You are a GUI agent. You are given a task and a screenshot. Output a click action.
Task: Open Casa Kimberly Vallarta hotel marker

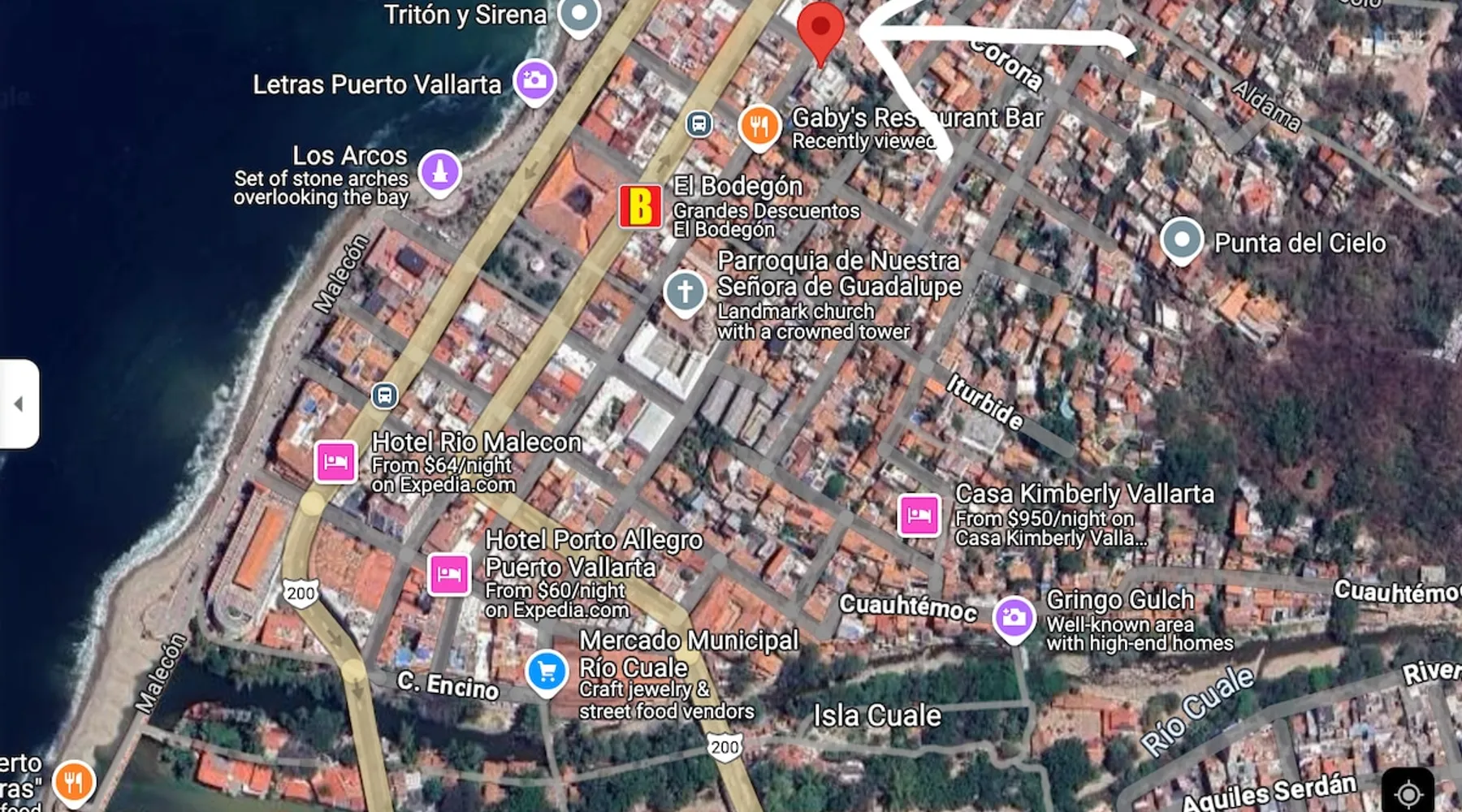coord(919,515)
